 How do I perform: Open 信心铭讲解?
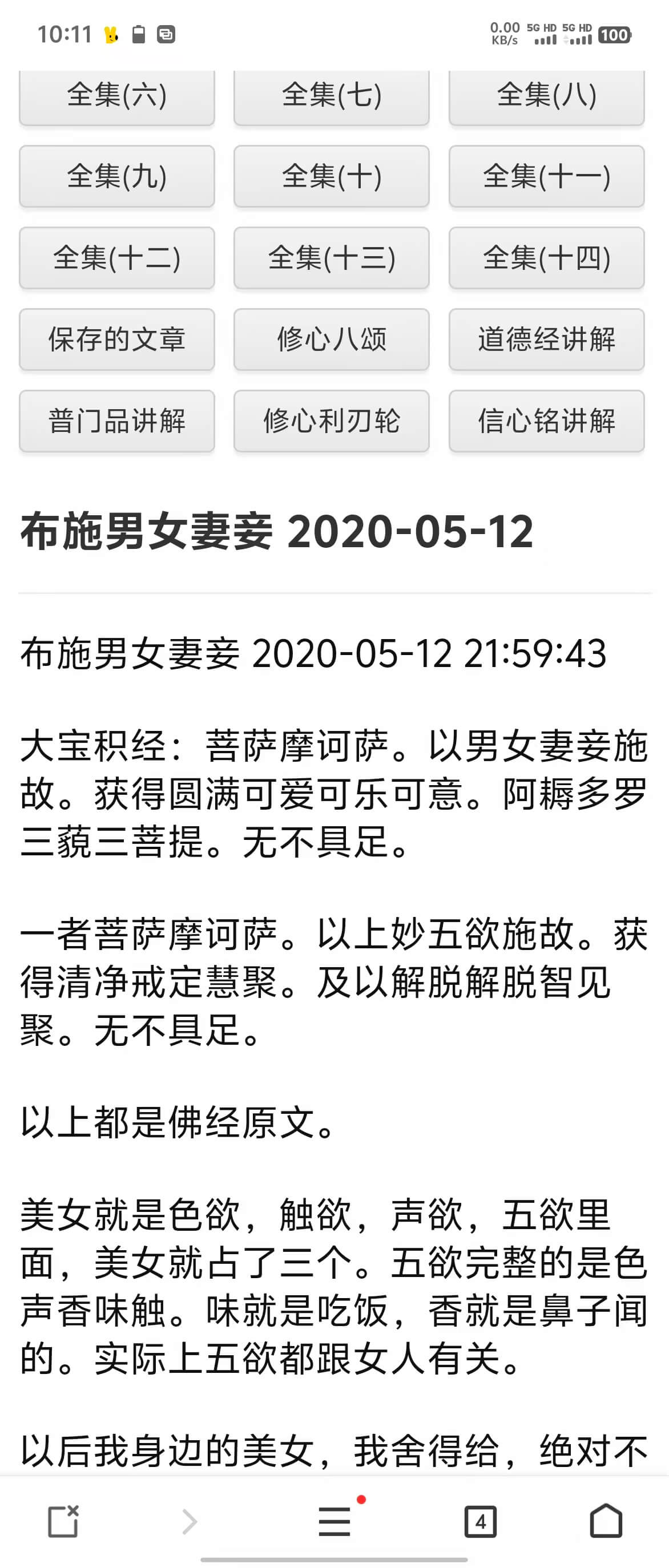click(547, 421)
